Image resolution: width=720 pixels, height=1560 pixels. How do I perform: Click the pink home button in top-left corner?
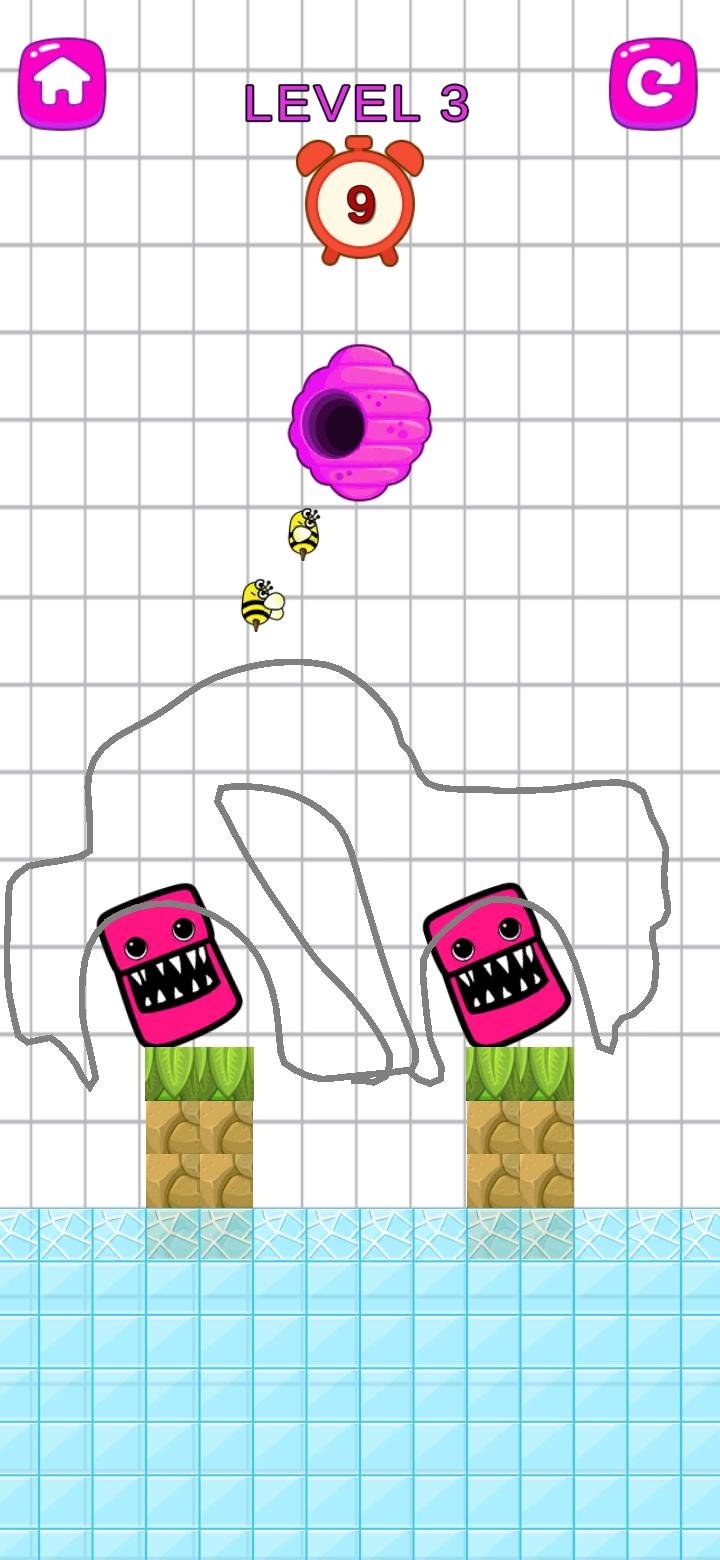click(x=62, y=84)
